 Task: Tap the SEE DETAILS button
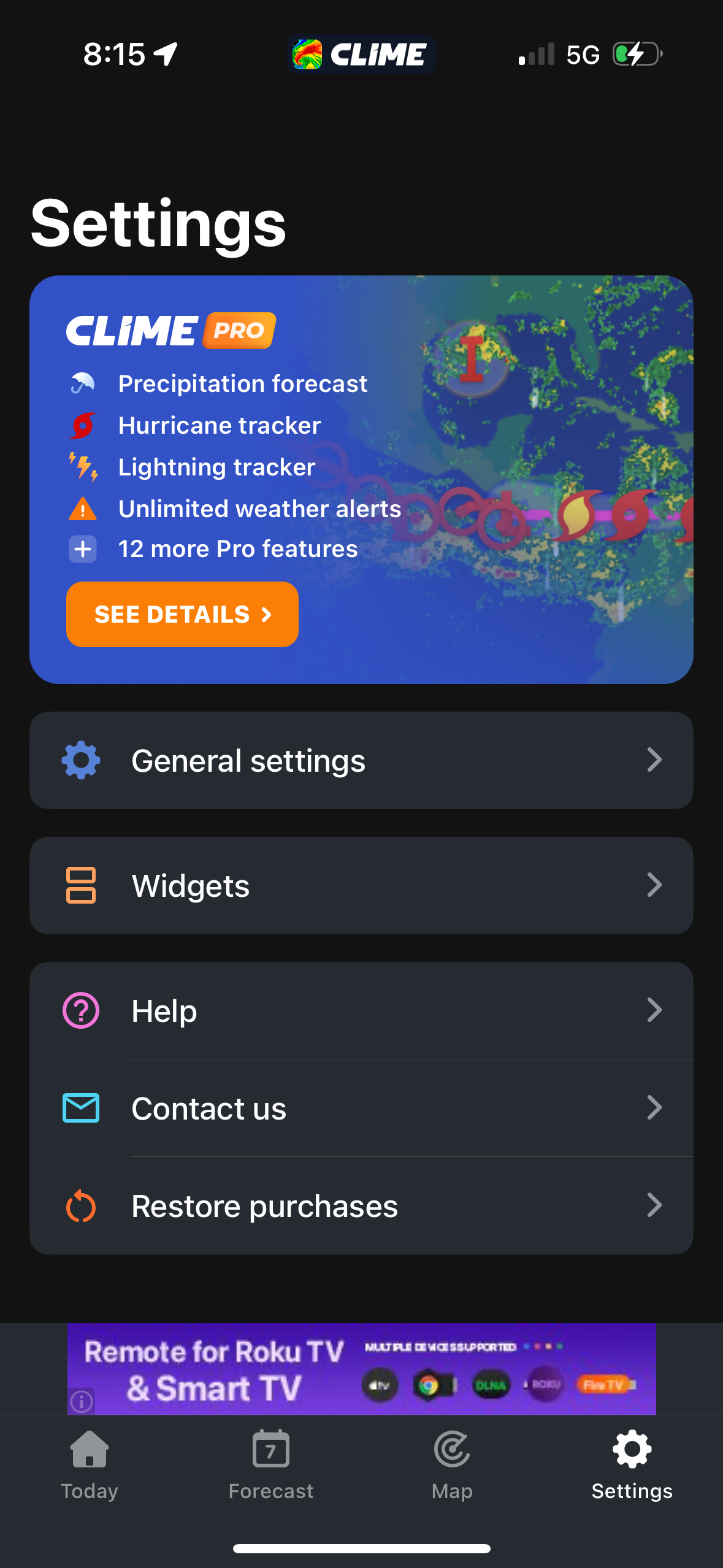coord(182,614)
